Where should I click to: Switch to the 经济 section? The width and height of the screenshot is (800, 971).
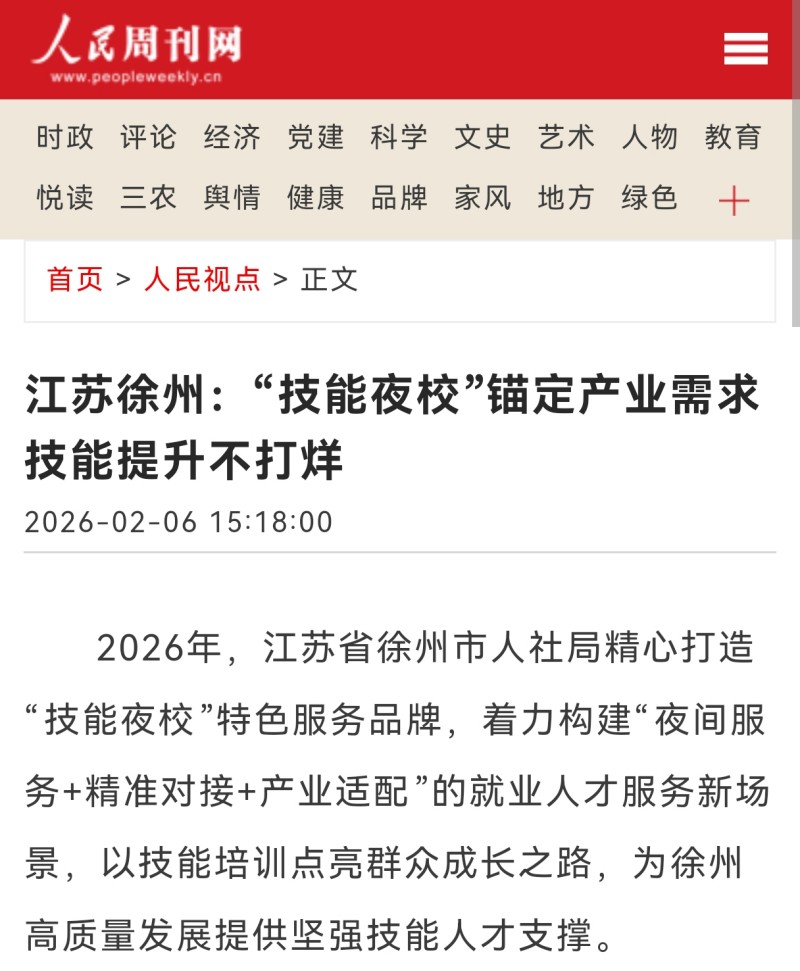click(232, 137)
